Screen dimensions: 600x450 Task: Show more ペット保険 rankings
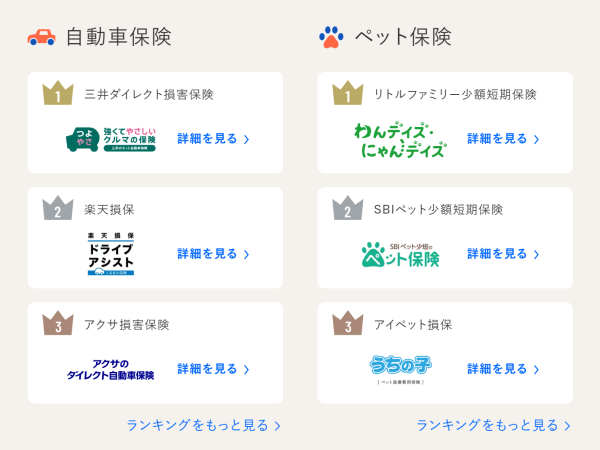pos(493,425)
